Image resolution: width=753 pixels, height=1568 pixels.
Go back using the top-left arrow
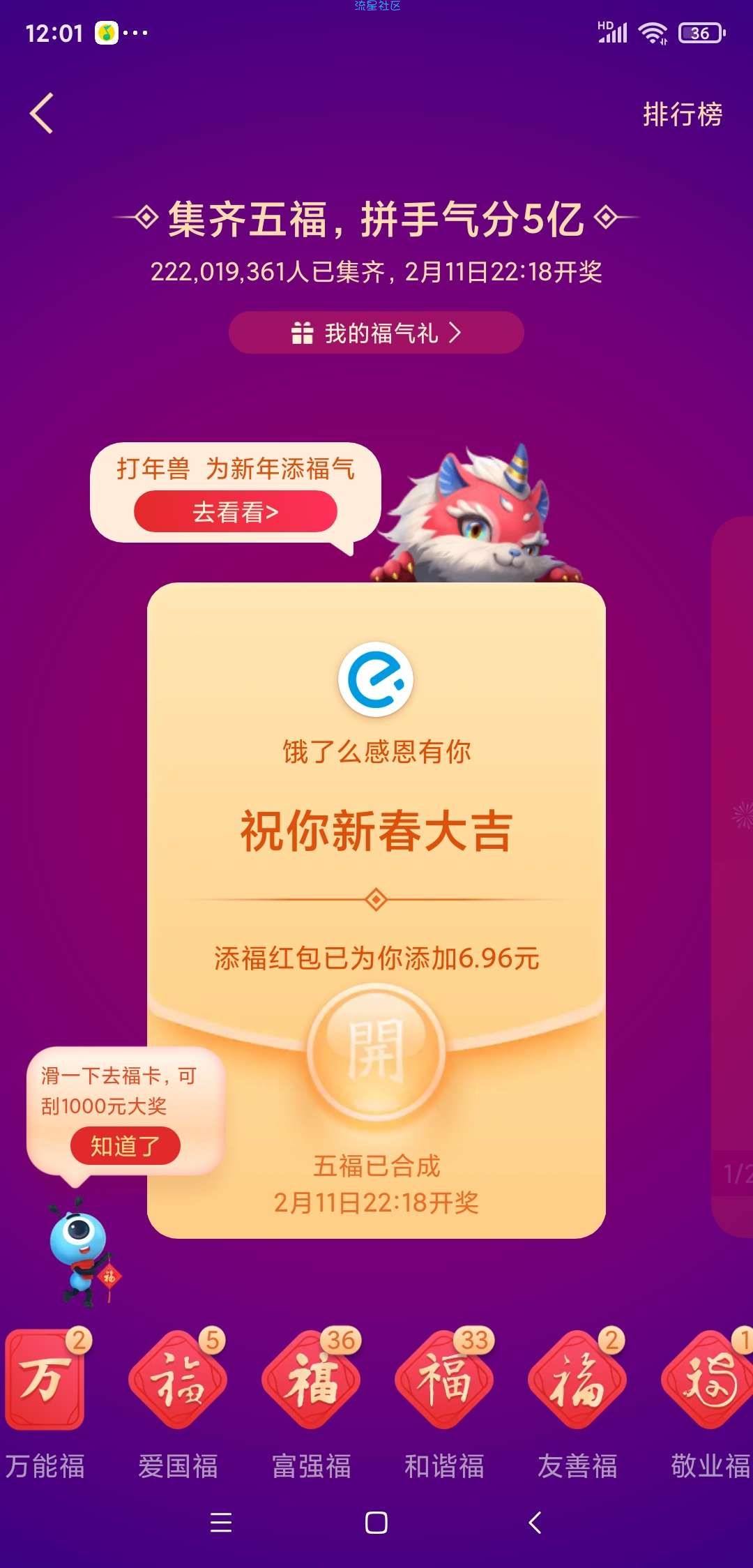coord(42,113)
